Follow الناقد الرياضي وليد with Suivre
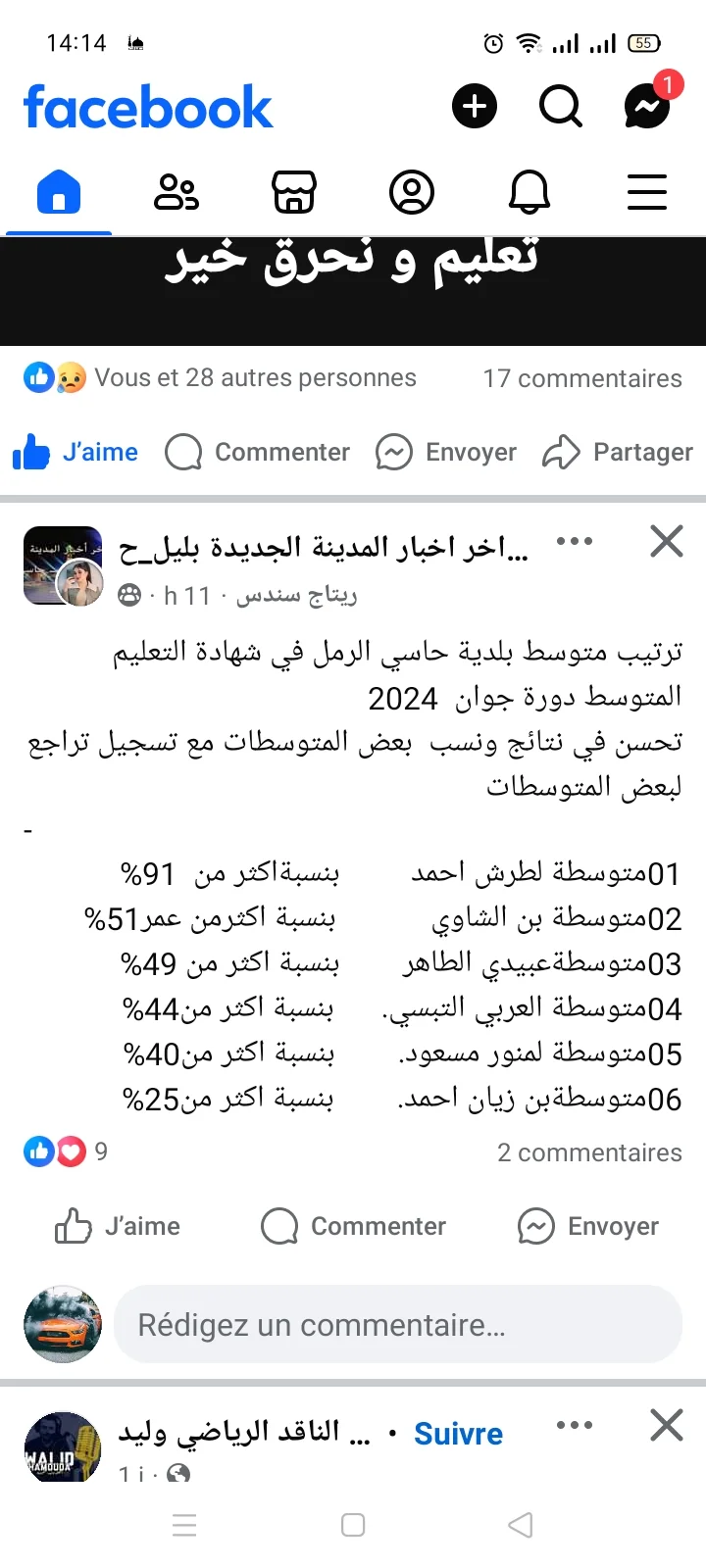 pyautogui.click(x=458, y=1434)
